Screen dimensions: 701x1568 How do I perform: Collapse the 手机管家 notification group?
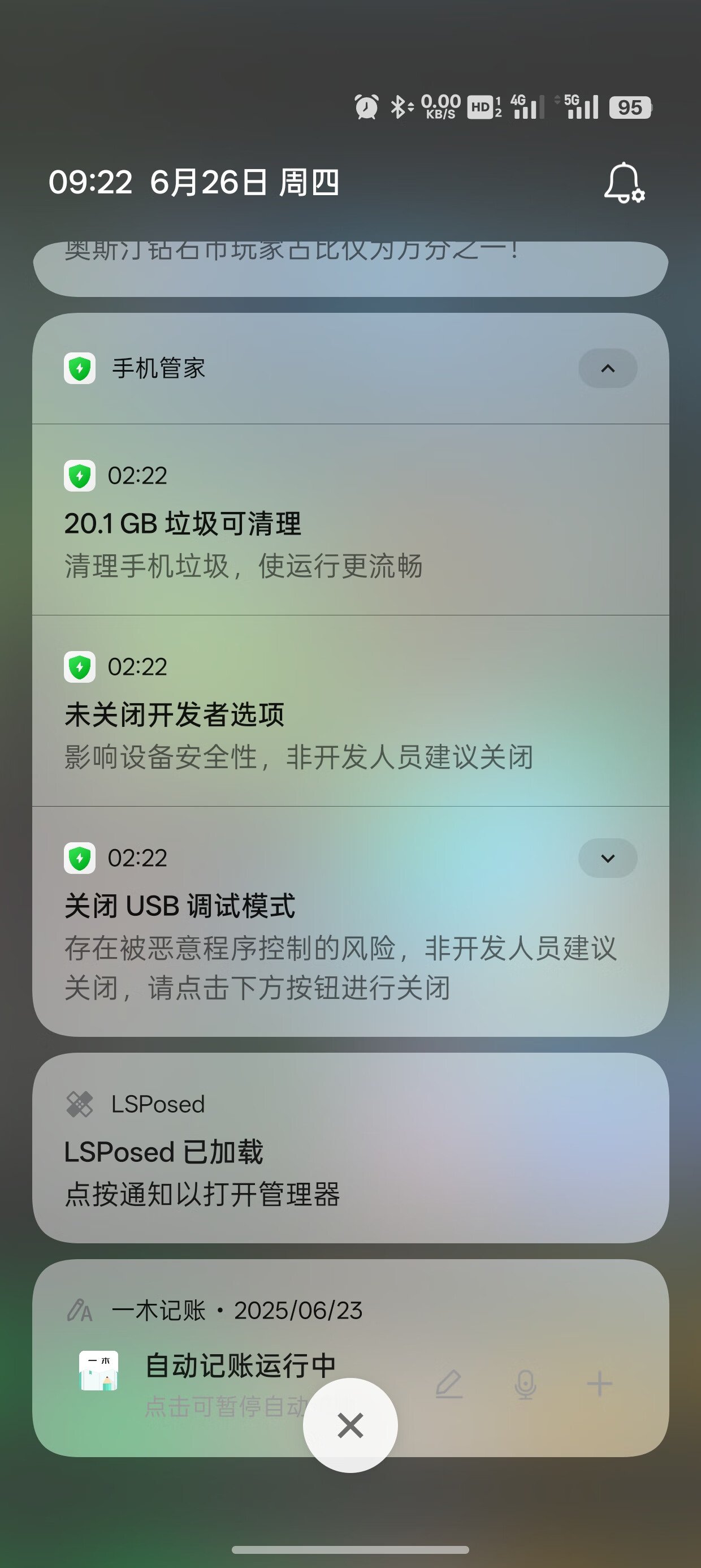point(607,368)
